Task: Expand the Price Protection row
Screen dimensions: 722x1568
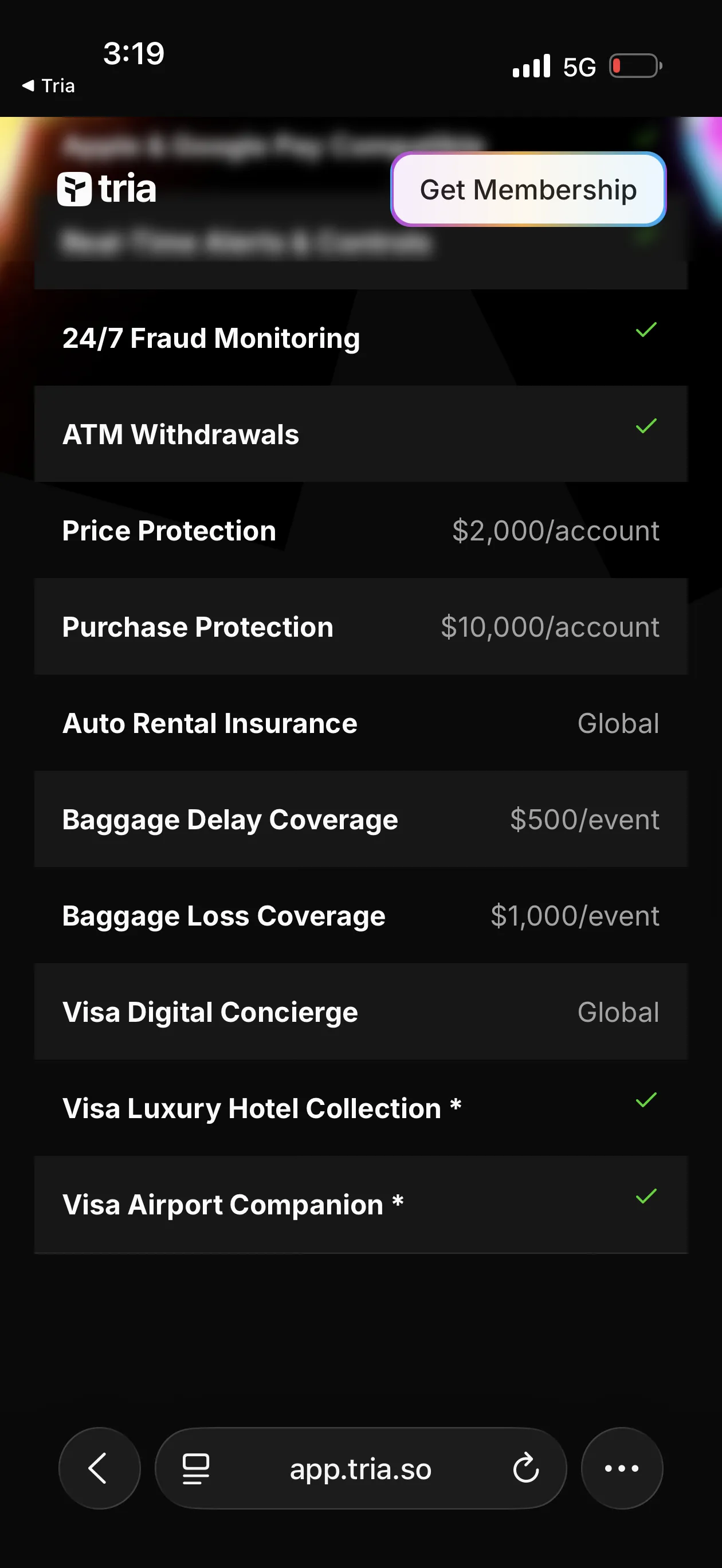Action: click(361, 530)
